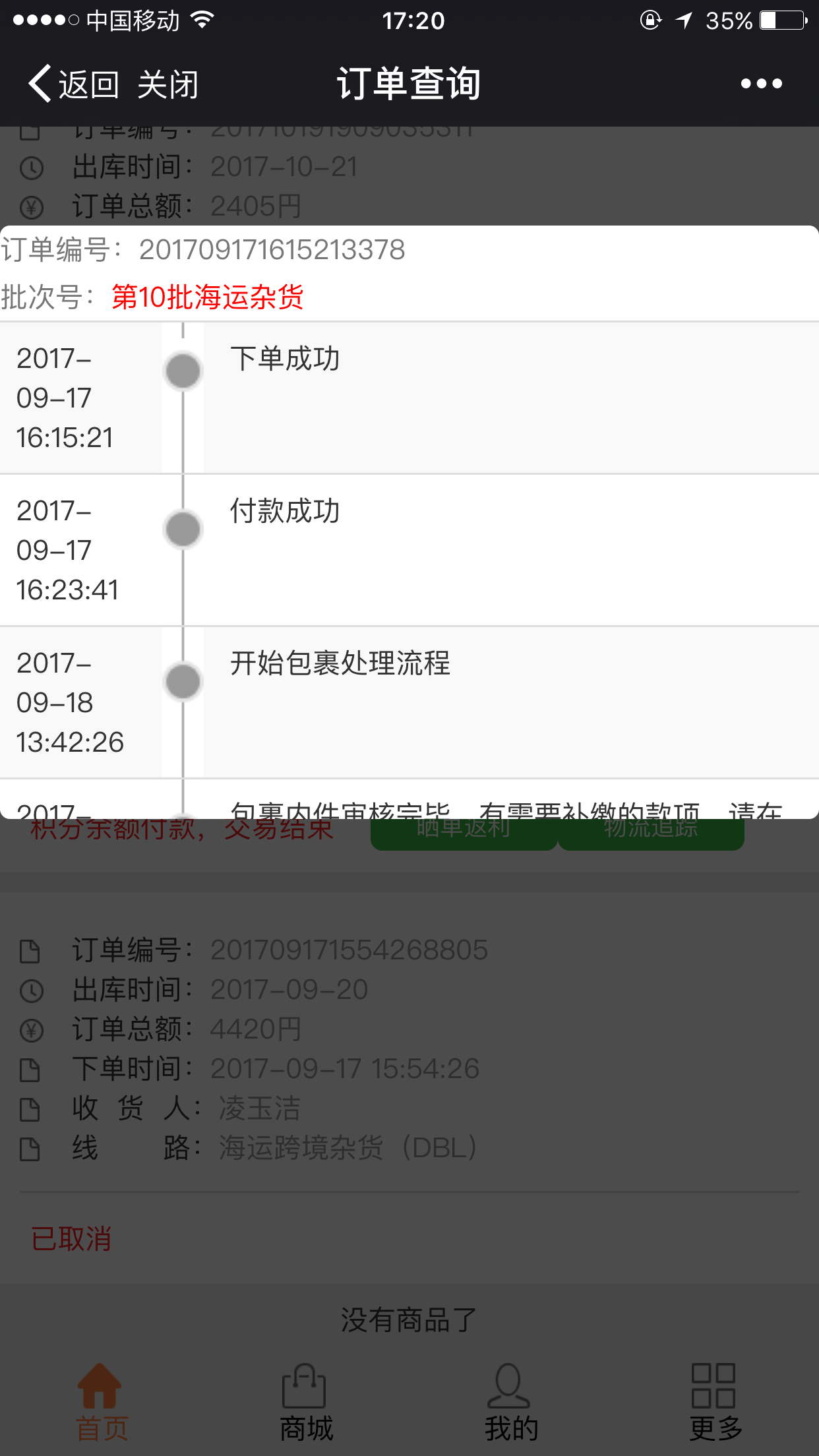The height and width of the screenshot is (1456, 819).
Task: Close the page with 关闭
Action: point(168,84)
